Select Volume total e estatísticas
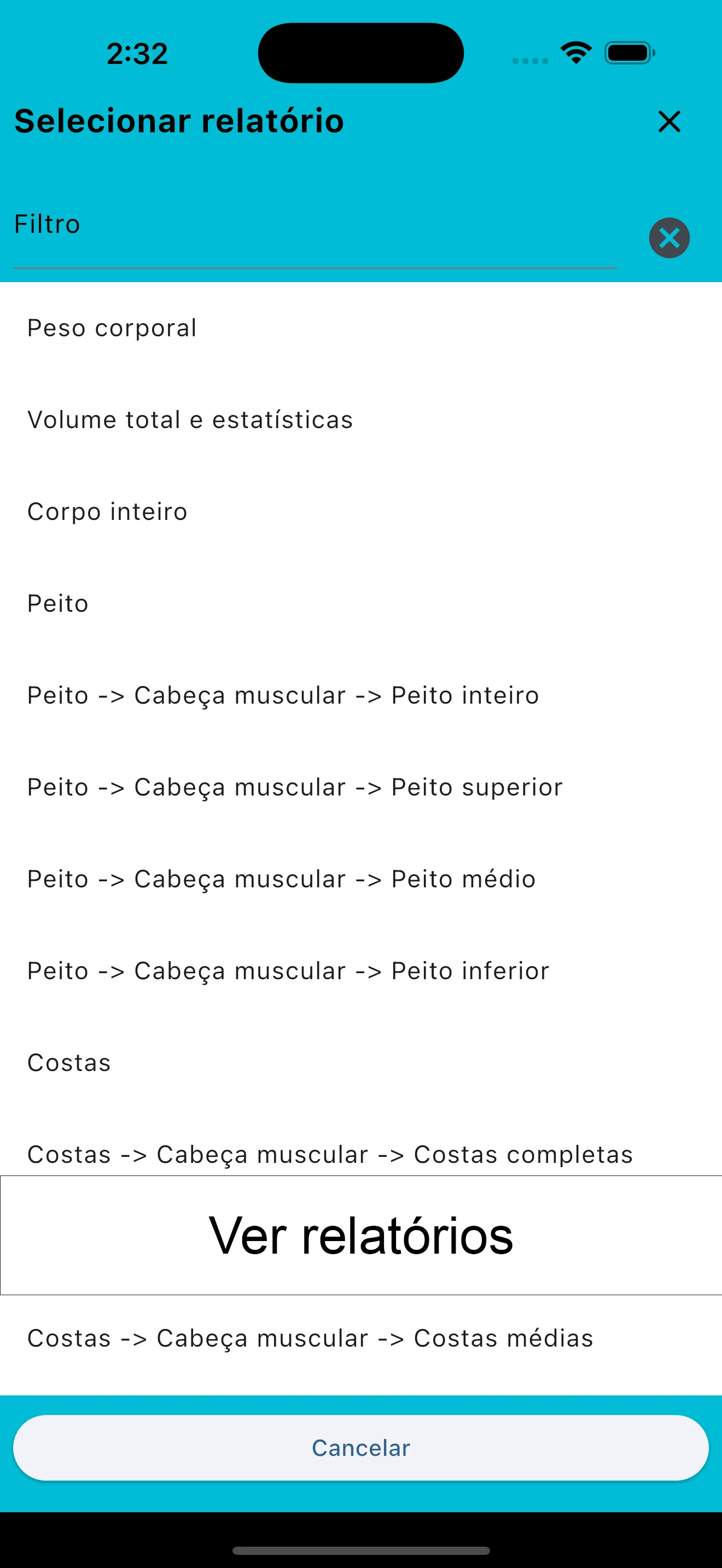 coord(189,419)
